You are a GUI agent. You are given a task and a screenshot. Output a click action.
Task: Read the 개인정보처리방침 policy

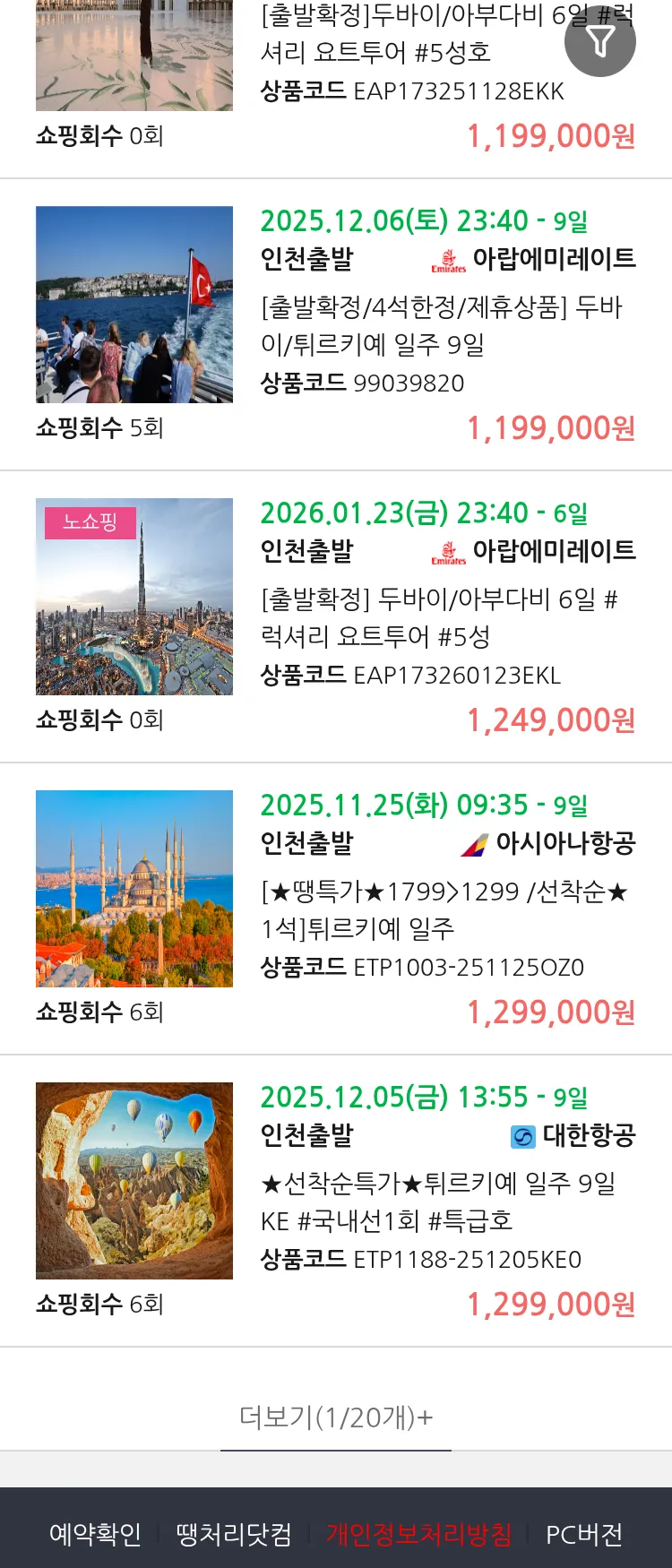[418, 1534]
